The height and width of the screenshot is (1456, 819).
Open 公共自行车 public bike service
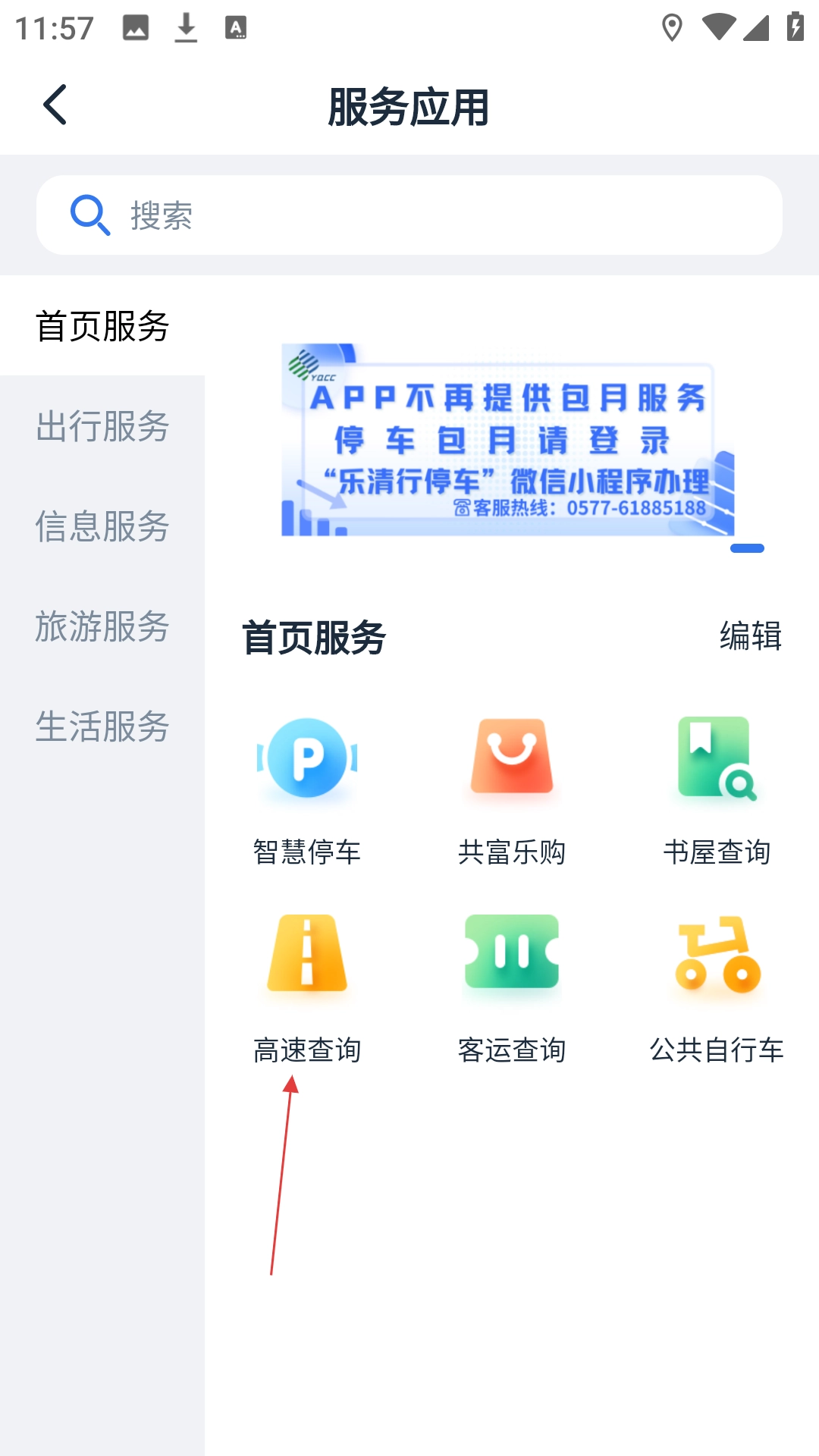717,986
